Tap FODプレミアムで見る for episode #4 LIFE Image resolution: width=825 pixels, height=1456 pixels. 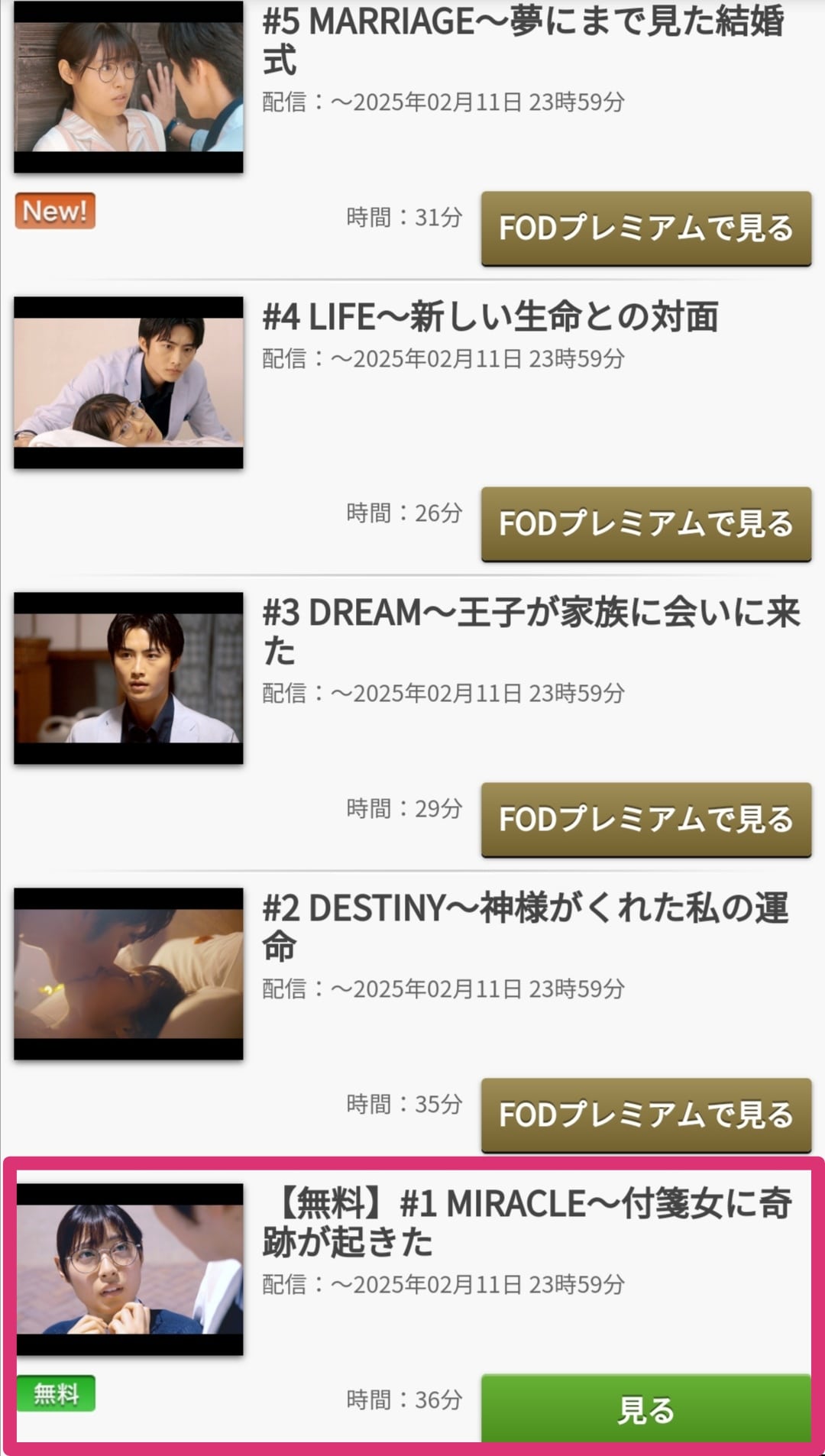(645, 524)
